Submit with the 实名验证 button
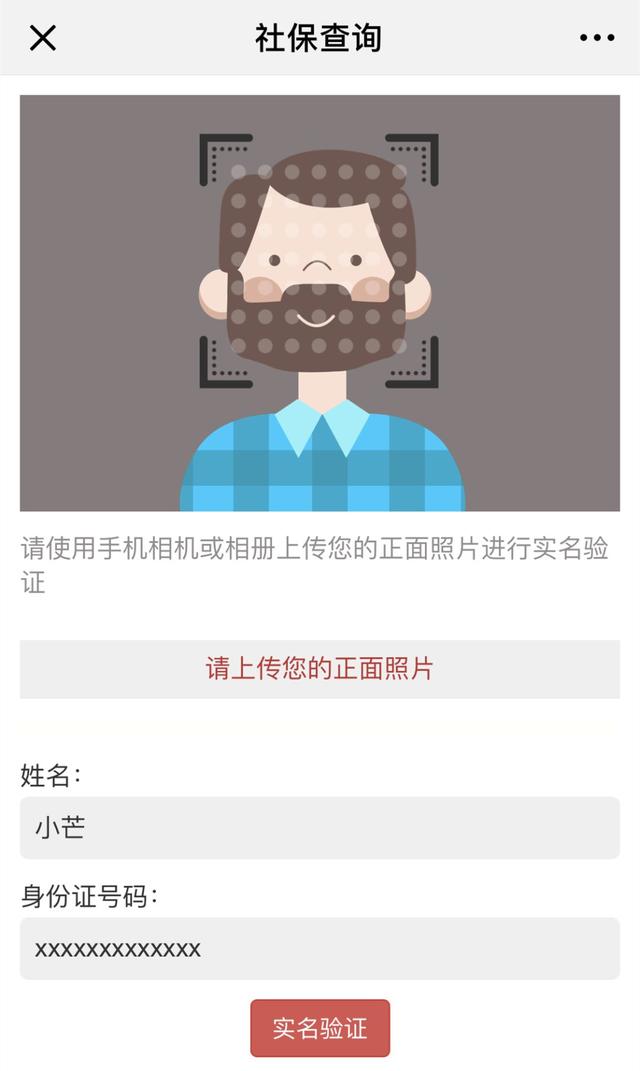Image resolution: width=640 pixels, height=1071 pixels. click(x=320, y=1028)
